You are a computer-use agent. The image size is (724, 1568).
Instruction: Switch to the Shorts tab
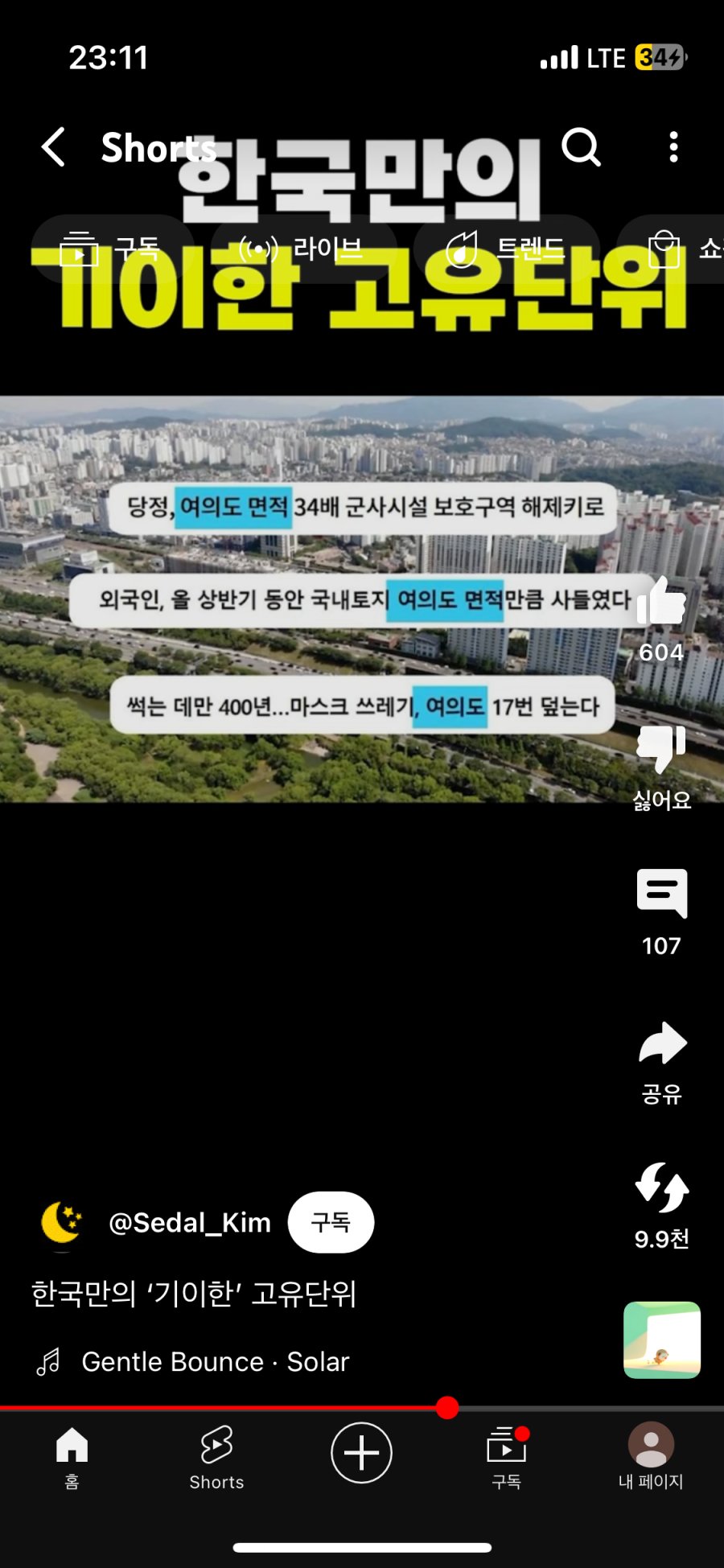click(x=216, y=1456)
